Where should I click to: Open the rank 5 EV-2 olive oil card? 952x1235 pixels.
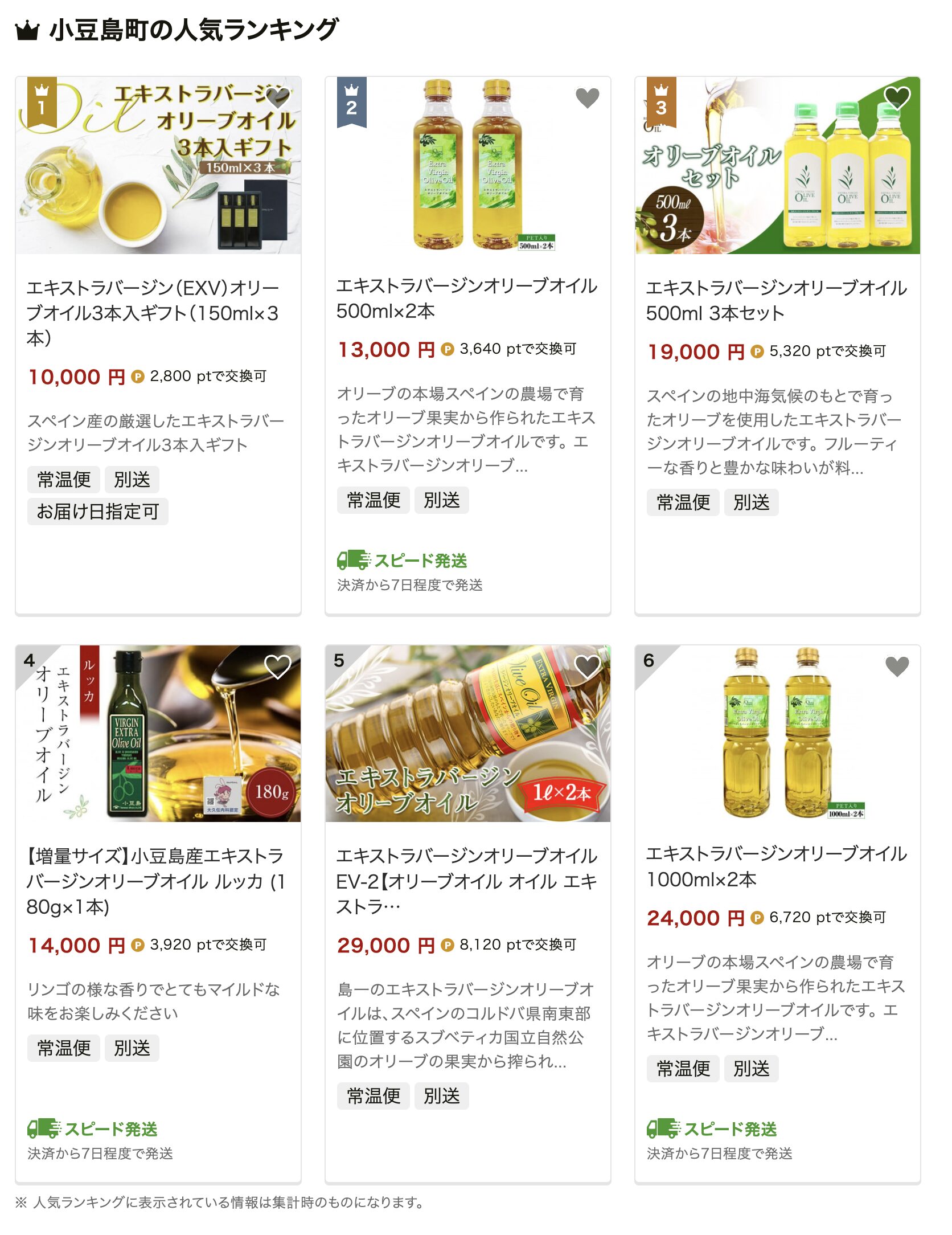[466, 881]
